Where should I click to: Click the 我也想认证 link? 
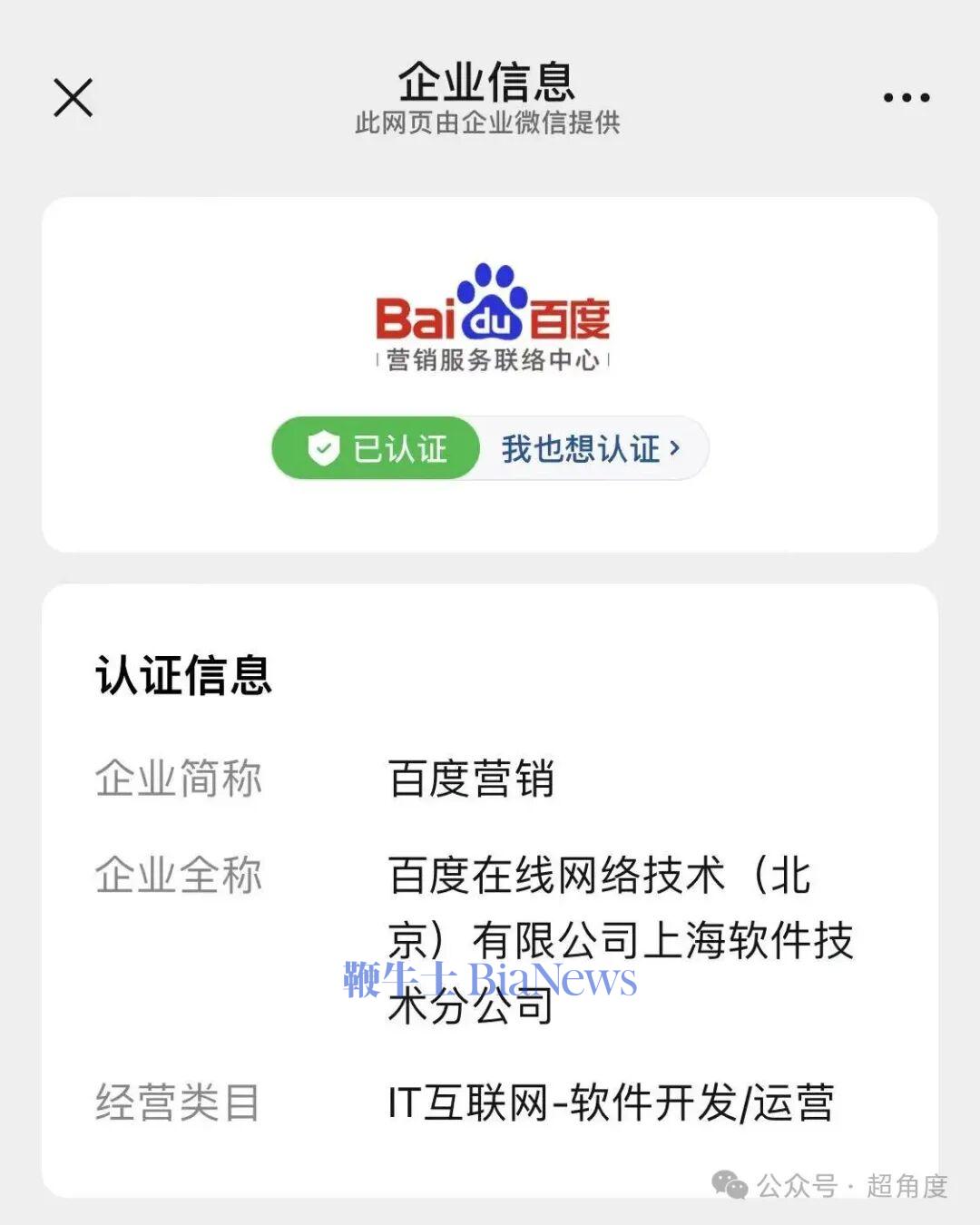tap(579, 448)
